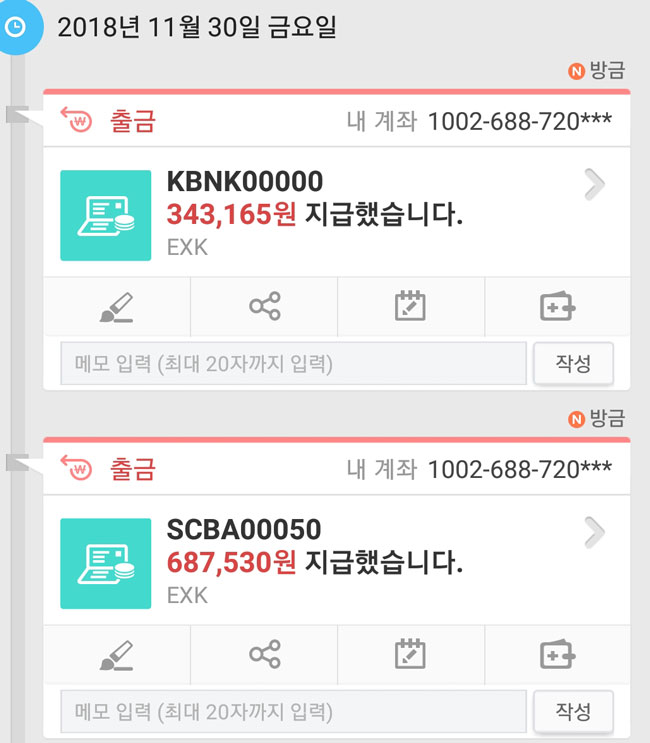Open calendar icon under SCBA00050

[x=410, y=655]
